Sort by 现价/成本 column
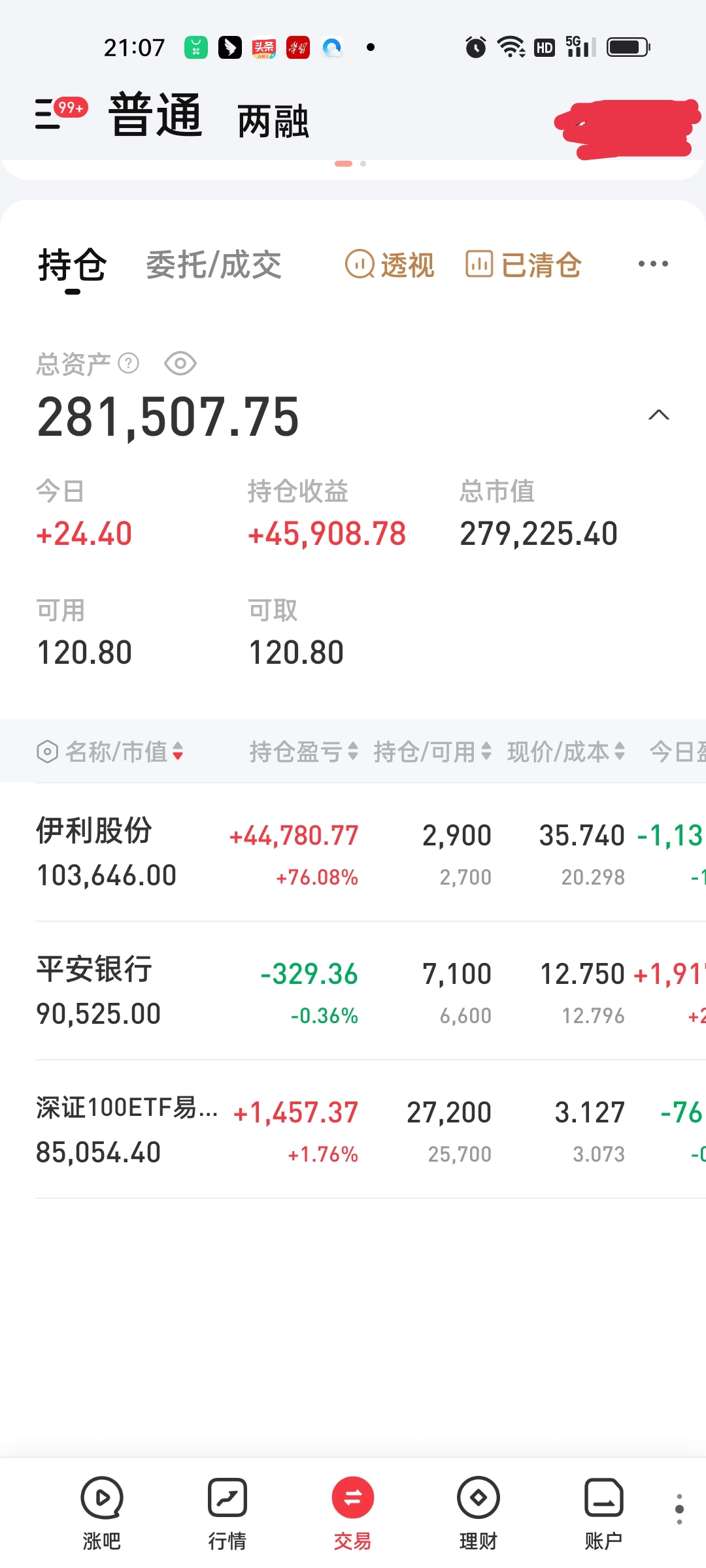 [567, 751]
